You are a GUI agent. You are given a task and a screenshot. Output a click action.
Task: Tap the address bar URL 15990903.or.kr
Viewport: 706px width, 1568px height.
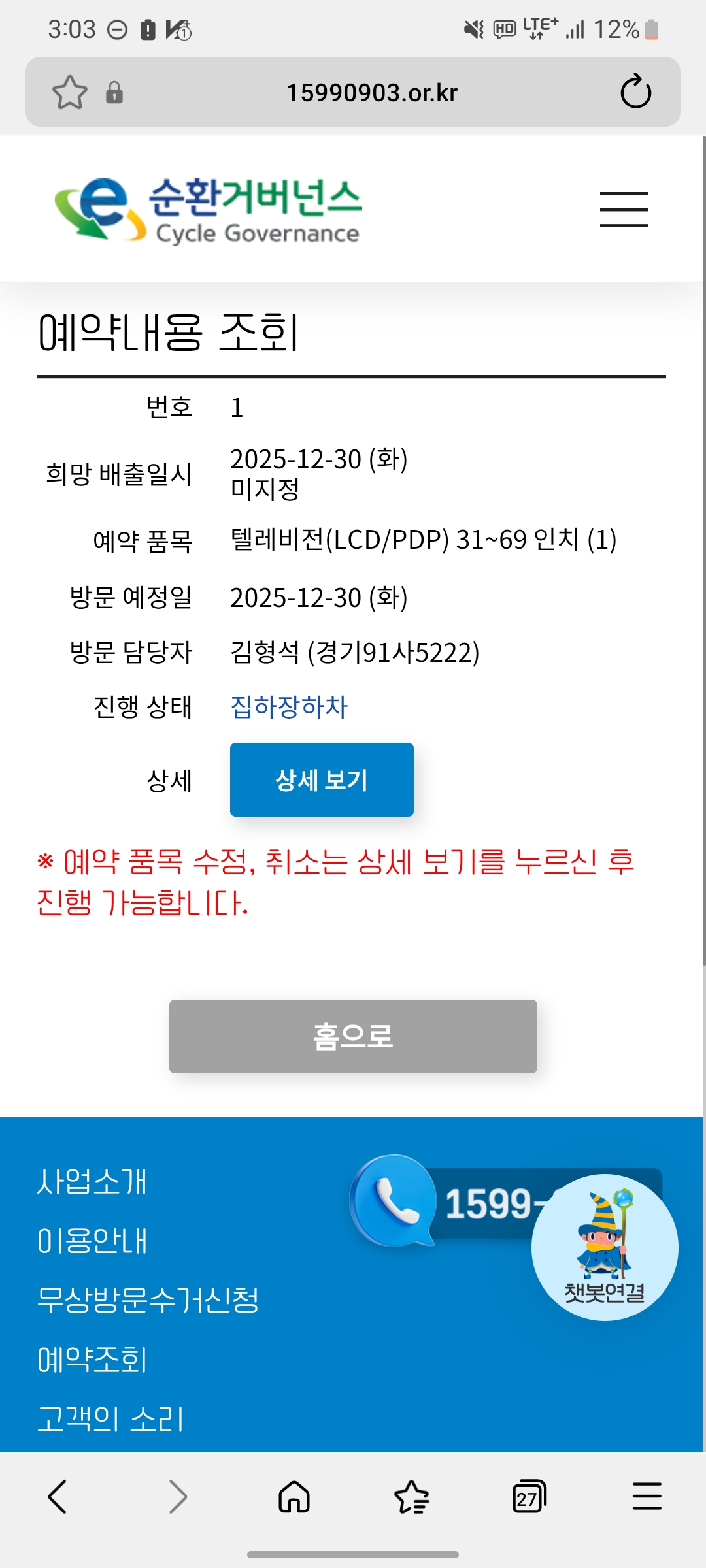click(371, 92)
